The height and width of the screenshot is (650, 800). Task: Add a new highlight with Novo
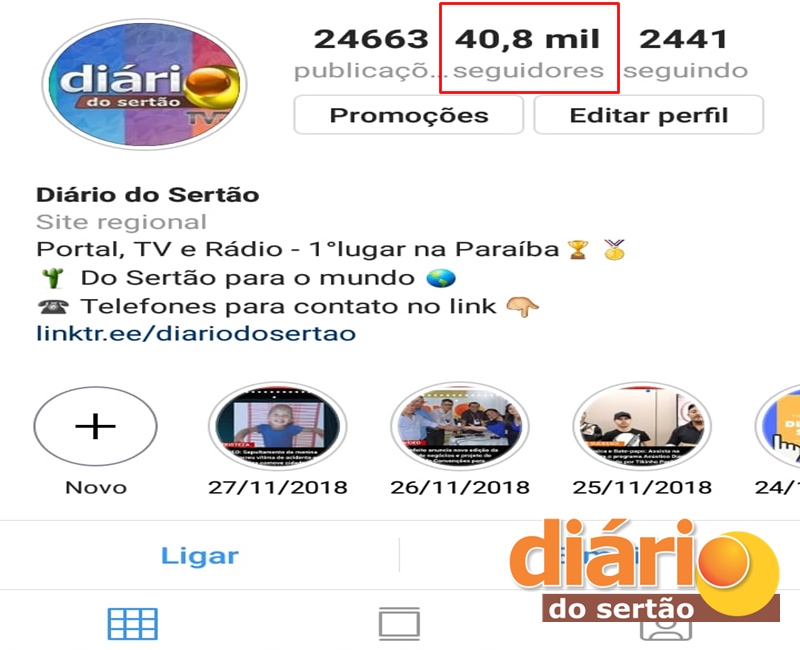(x=96, y=427)
